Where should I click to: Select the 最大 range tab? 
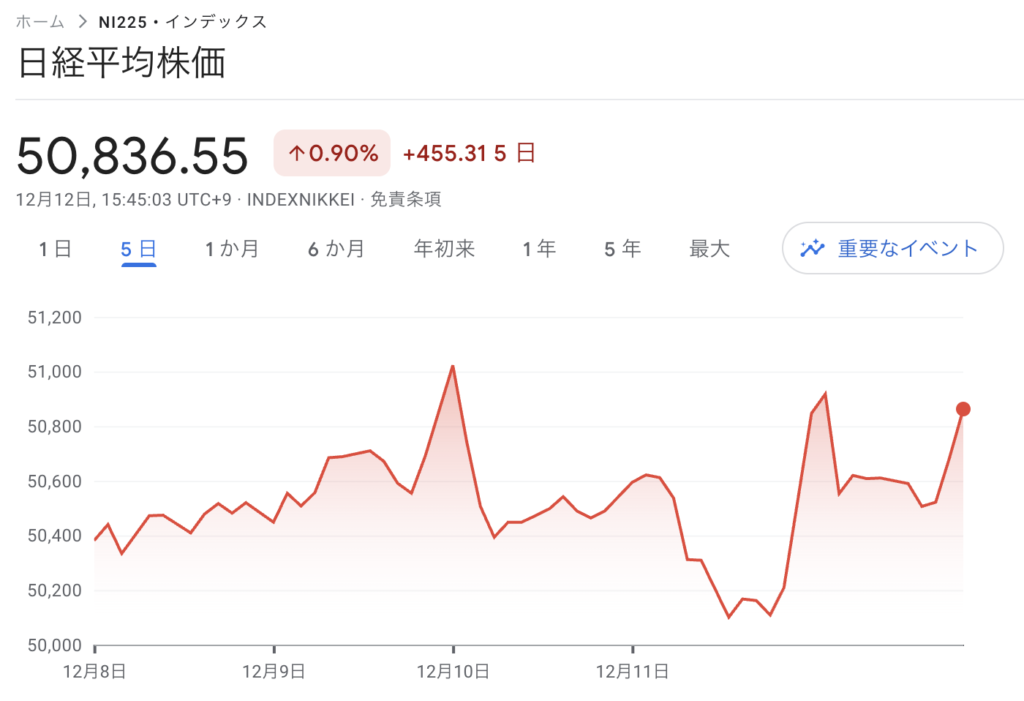710,249
